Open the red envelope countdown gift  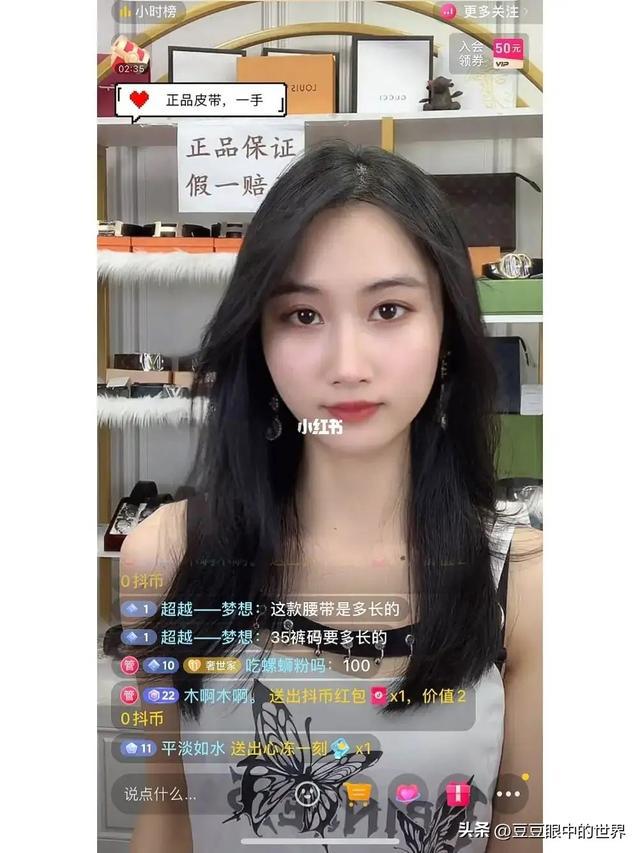(x=130, y=53)
